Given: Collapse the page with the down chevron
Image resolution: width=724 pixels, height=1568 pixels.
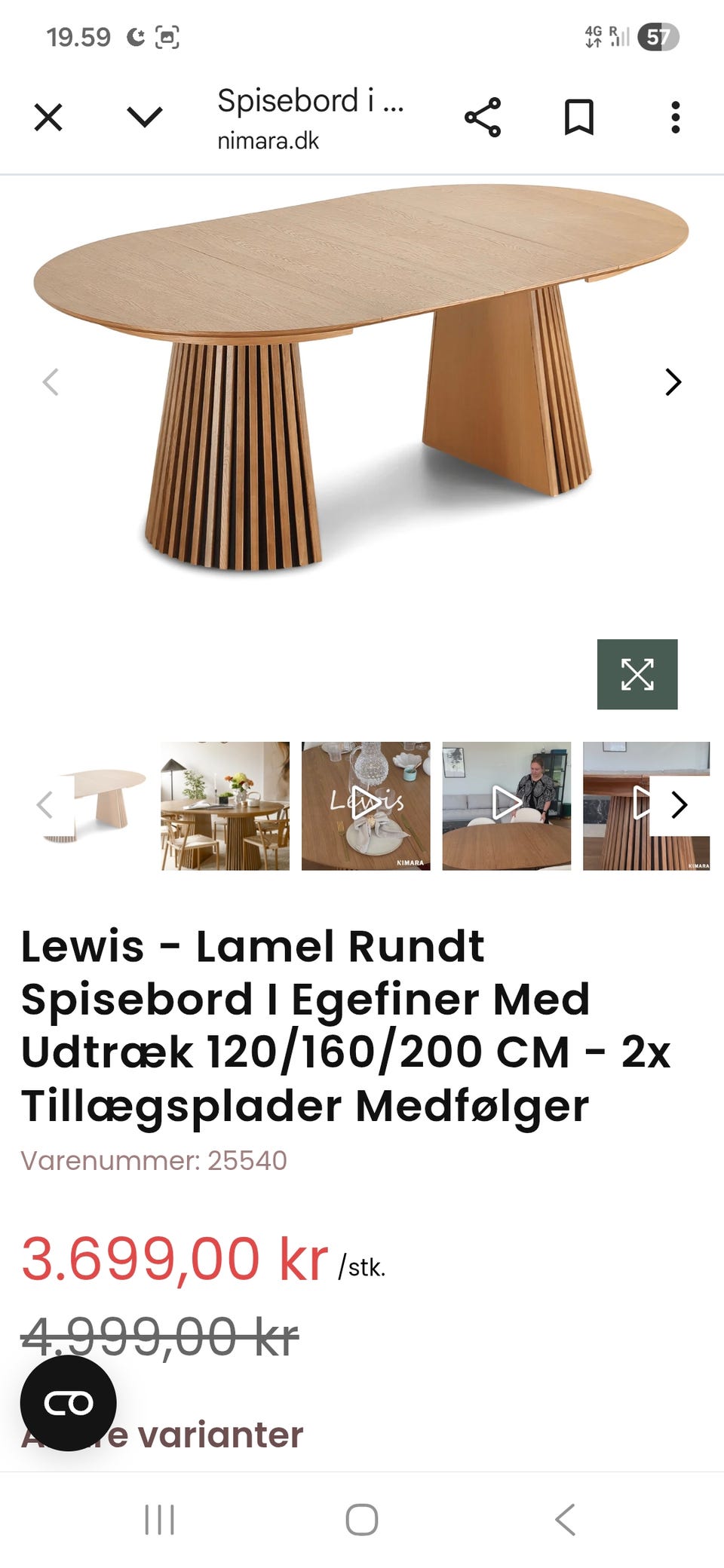Looking at the screenshot, I should click(x=143, y=117).
